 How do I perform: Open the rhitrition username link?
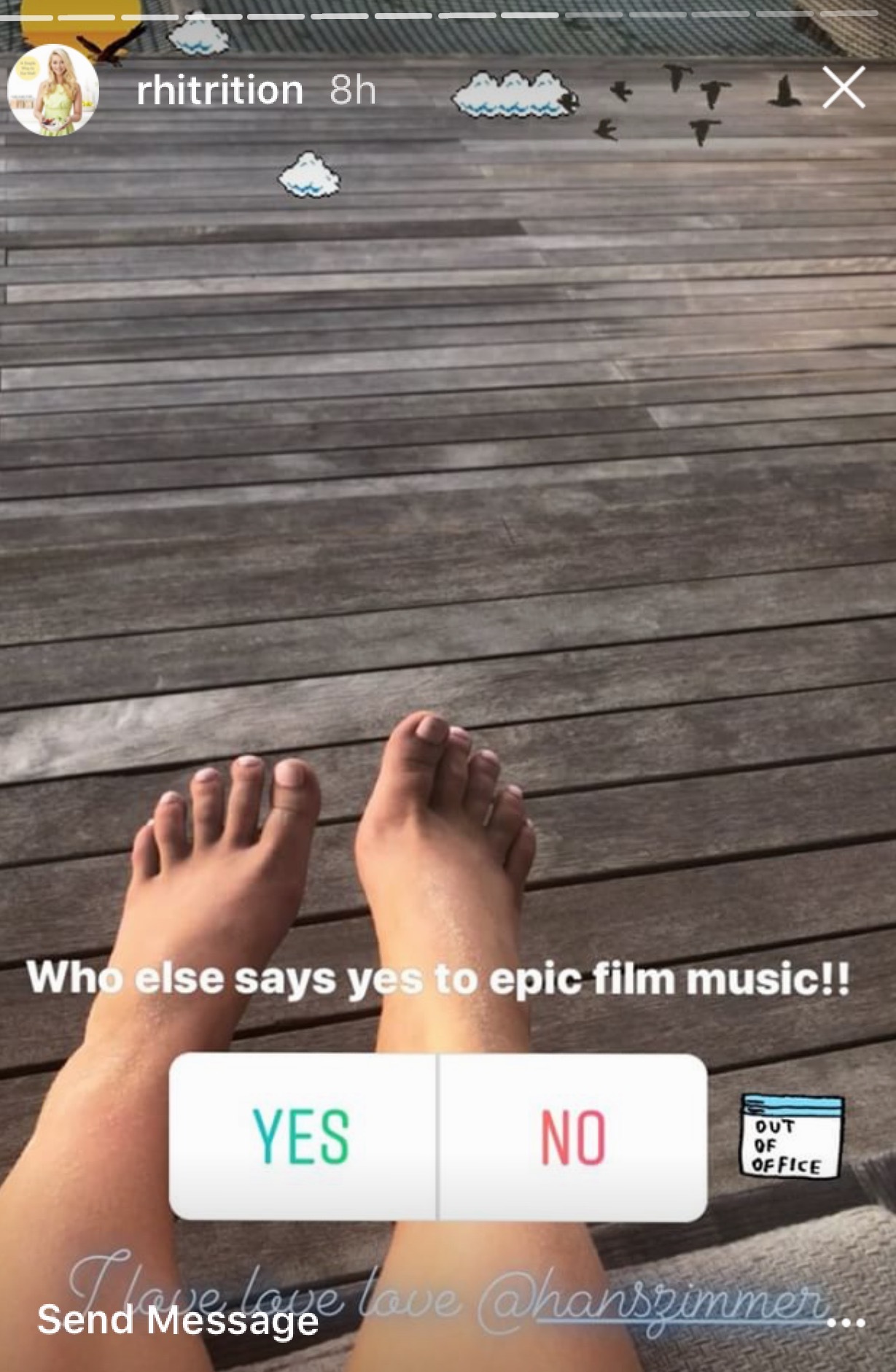point(219,90)
